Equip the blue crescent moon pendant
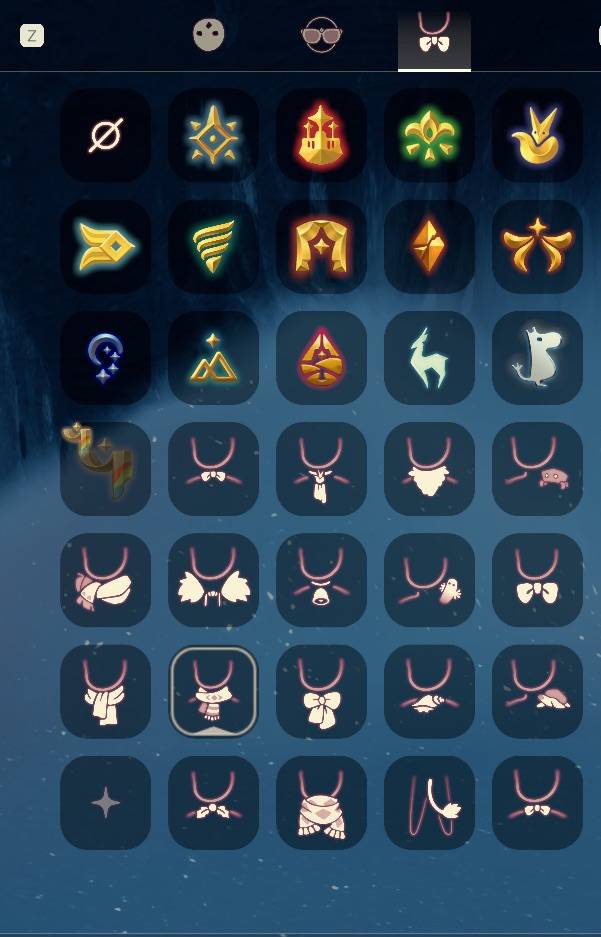The width and height of the screenshot is (601, 937). (x=105, y=357)
